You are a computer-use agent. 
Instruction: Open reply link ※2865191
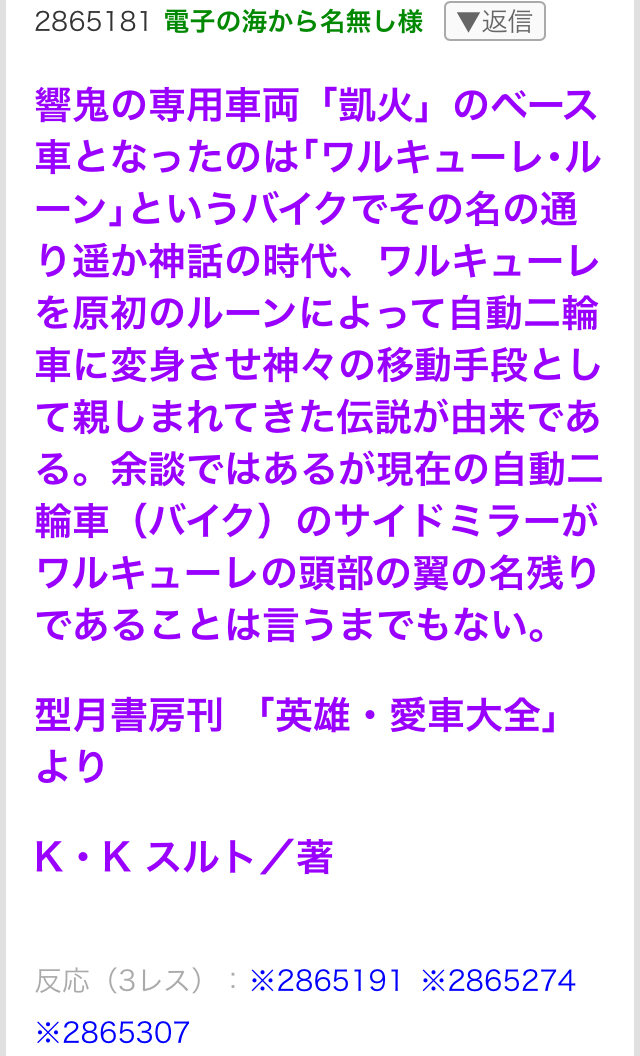(x=326, y=980)
